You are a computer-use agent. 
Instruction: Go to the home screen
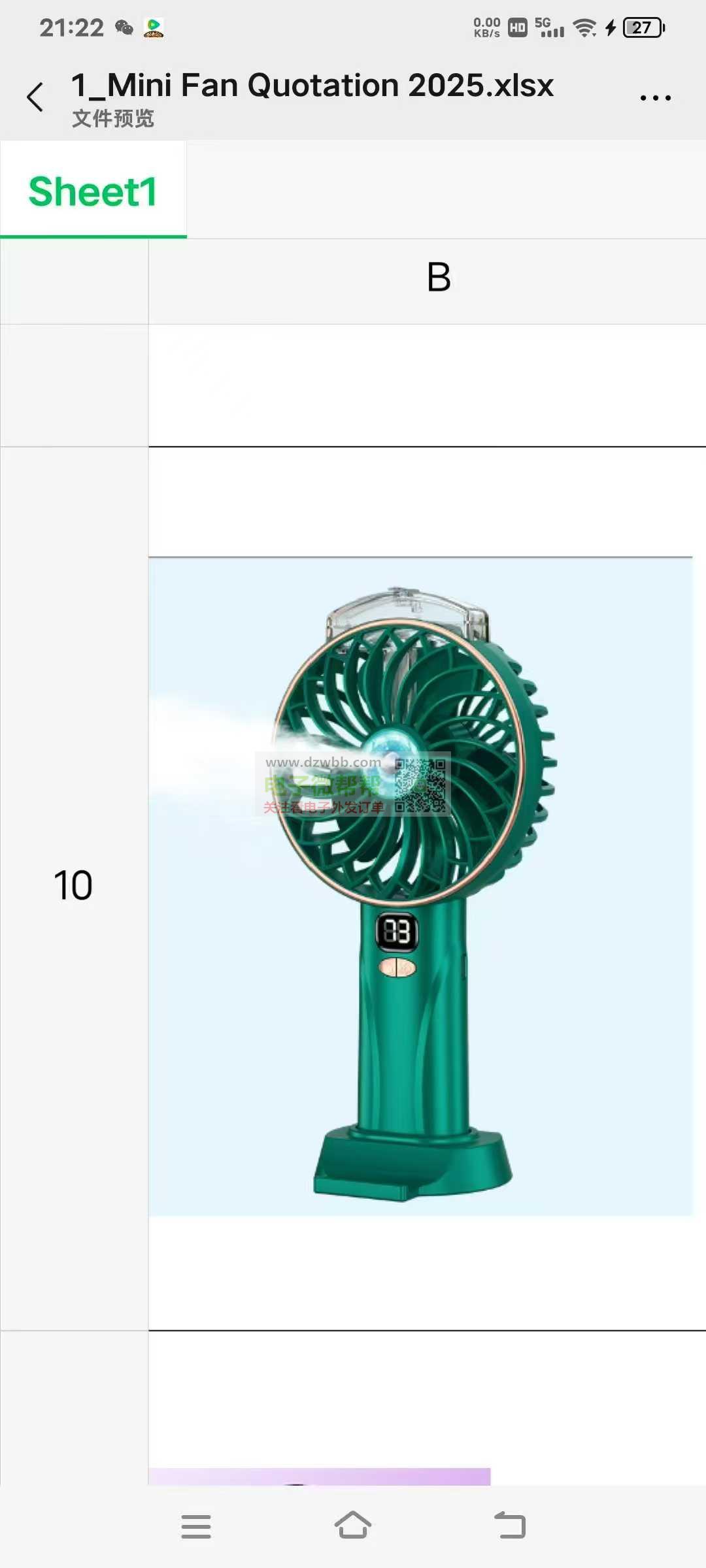coord(353,1526)
